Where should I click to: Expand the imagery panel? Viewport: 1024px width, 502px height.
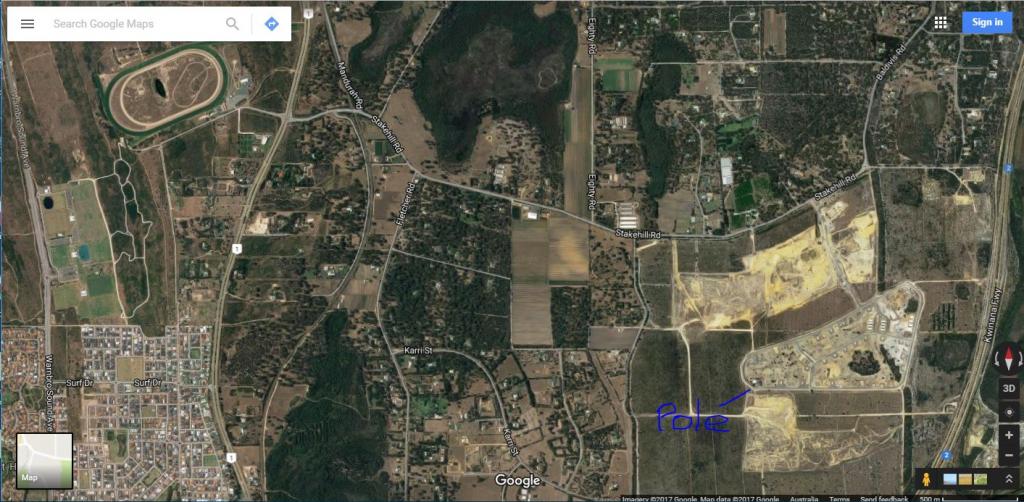(x=1009, y=479)
